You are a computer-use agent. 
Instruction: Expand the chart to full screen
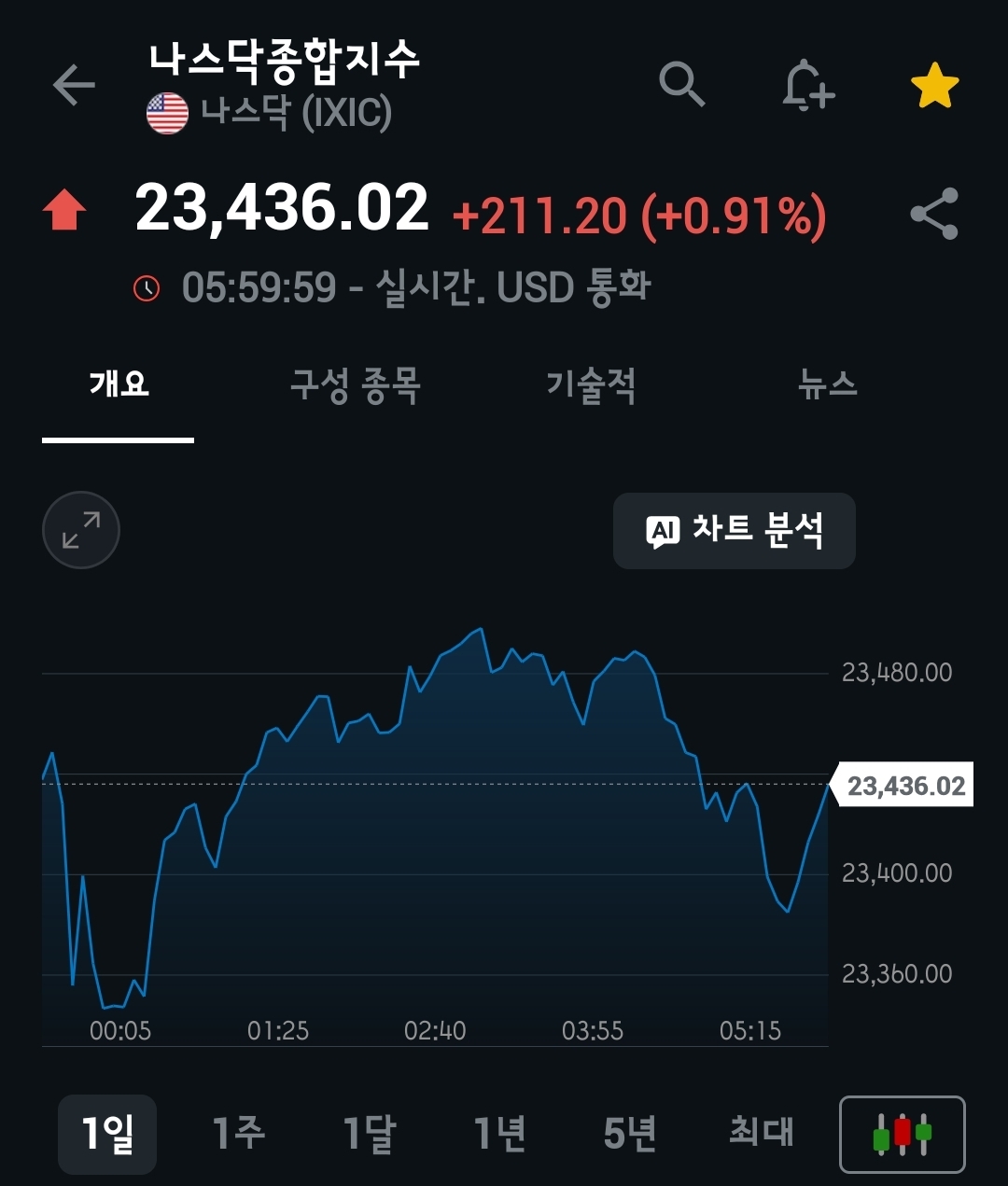click(81, 530)
